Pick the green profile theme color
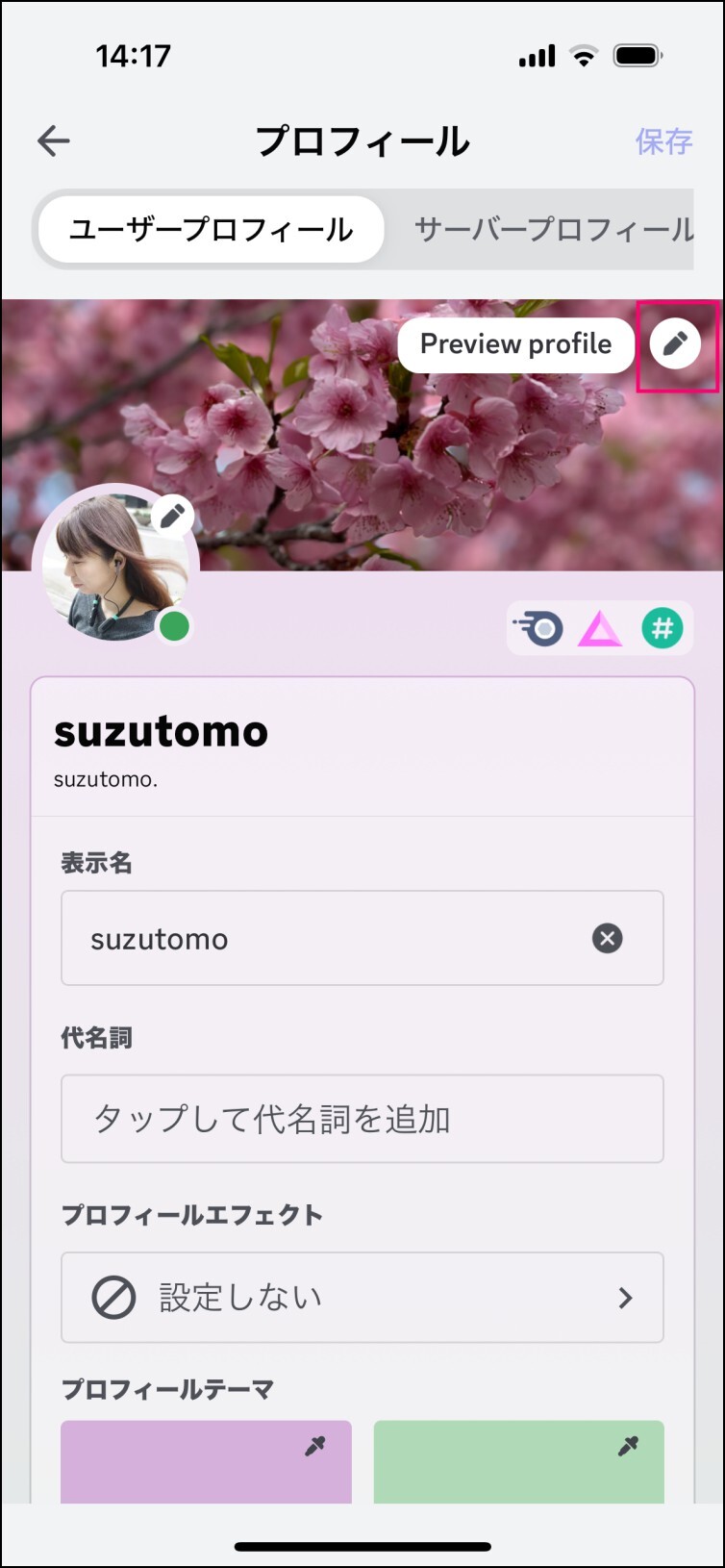 [519, 1462]
